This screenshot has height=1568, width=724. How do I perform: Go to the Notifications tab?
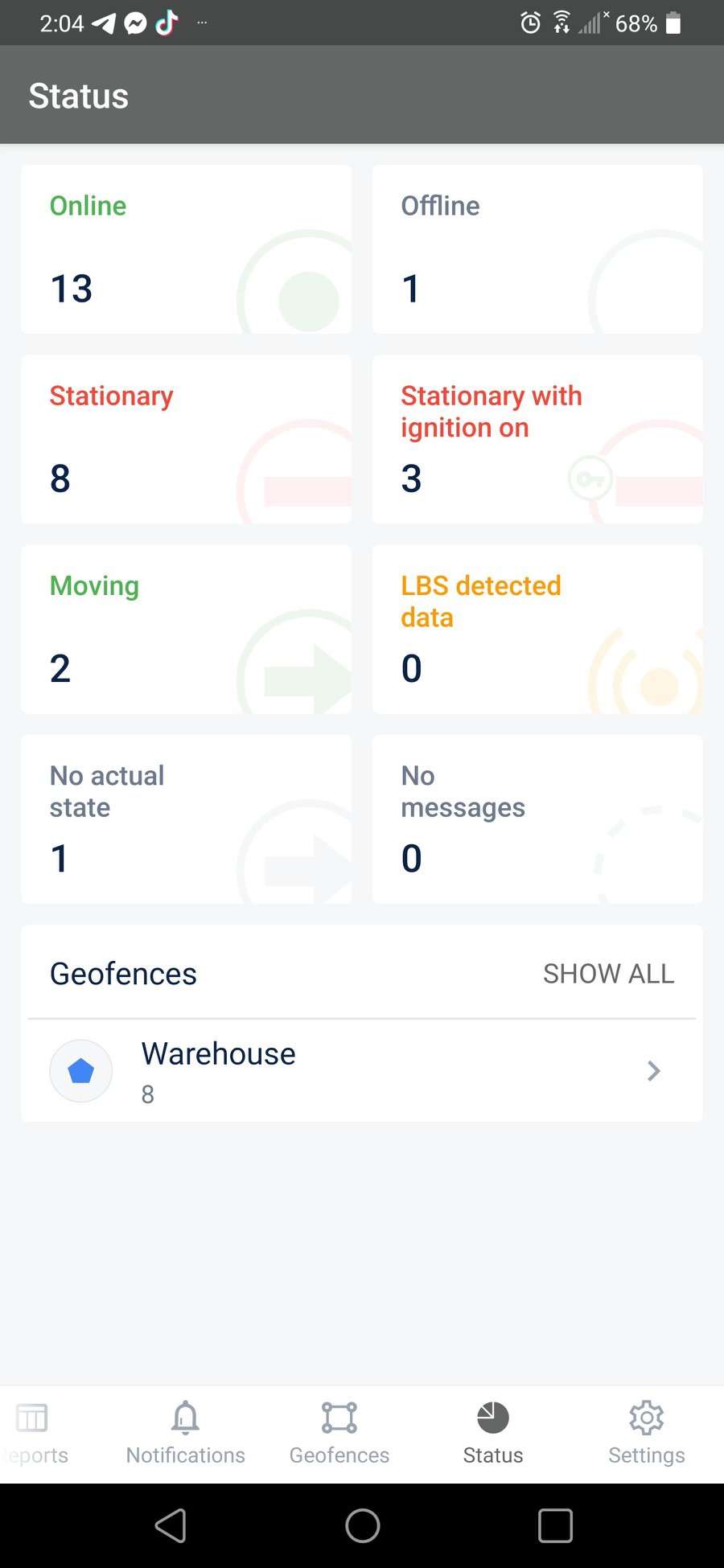click(186, 1435)
